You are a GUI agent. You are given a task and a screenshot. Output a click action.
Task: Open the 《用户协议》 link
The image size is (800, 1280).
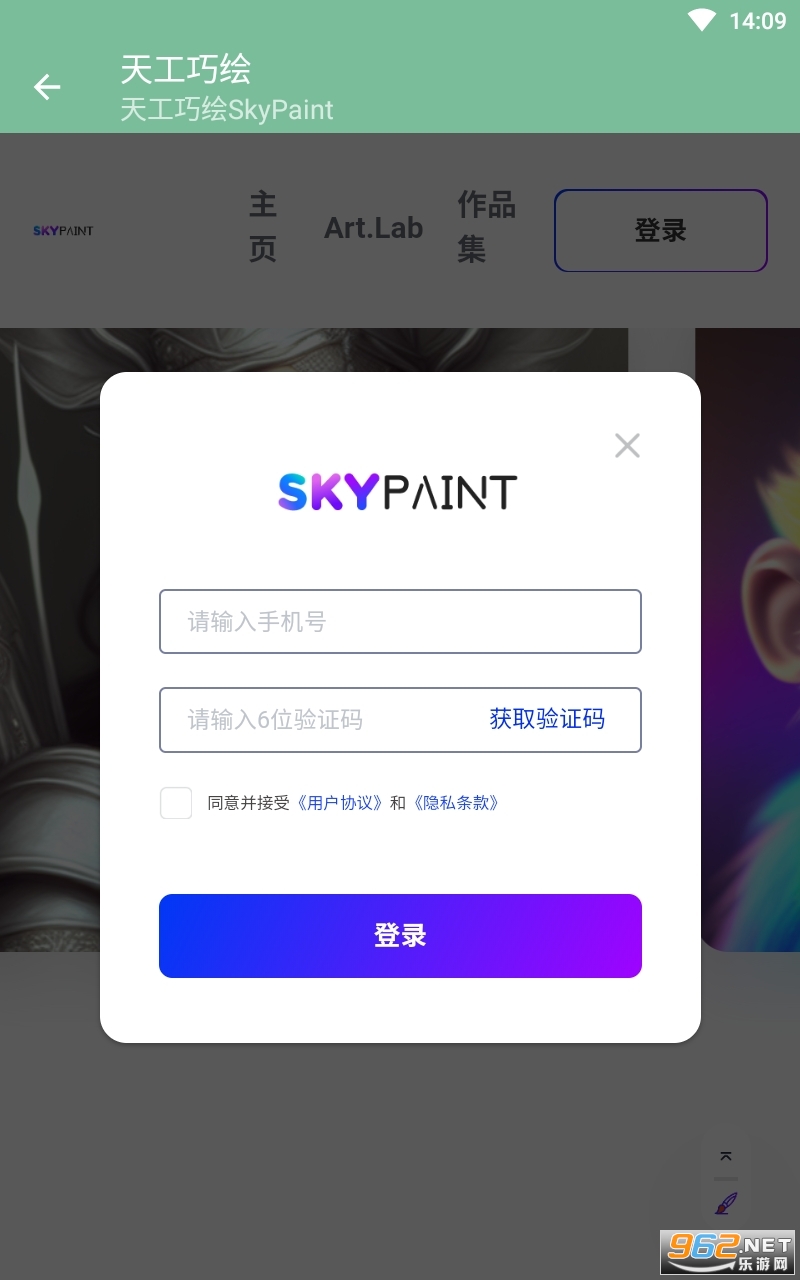tap(340, 803)
